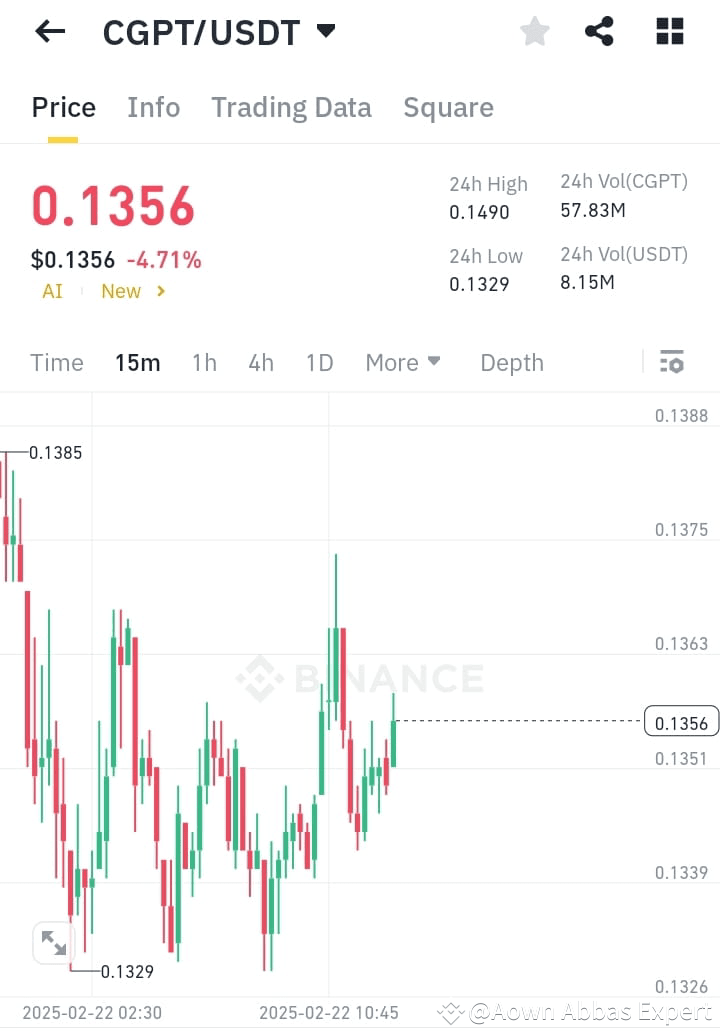Expand the More timeframes dropdown

403,362
